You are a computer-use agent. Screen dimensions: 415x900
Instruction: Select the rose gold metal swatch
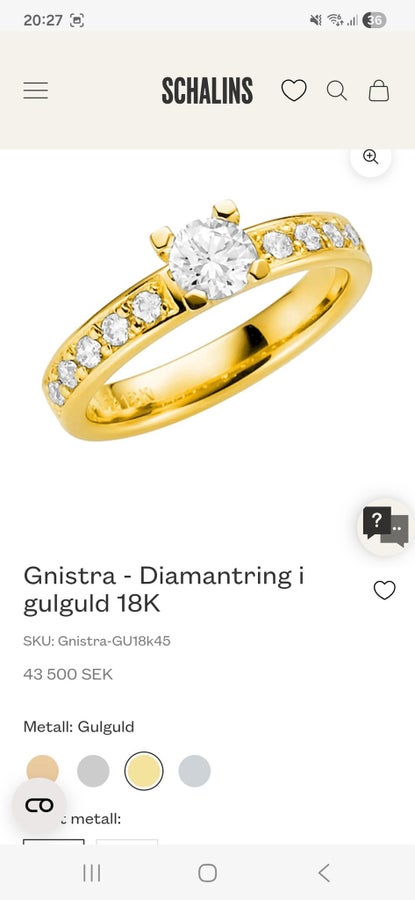click(x=42, y=769)
